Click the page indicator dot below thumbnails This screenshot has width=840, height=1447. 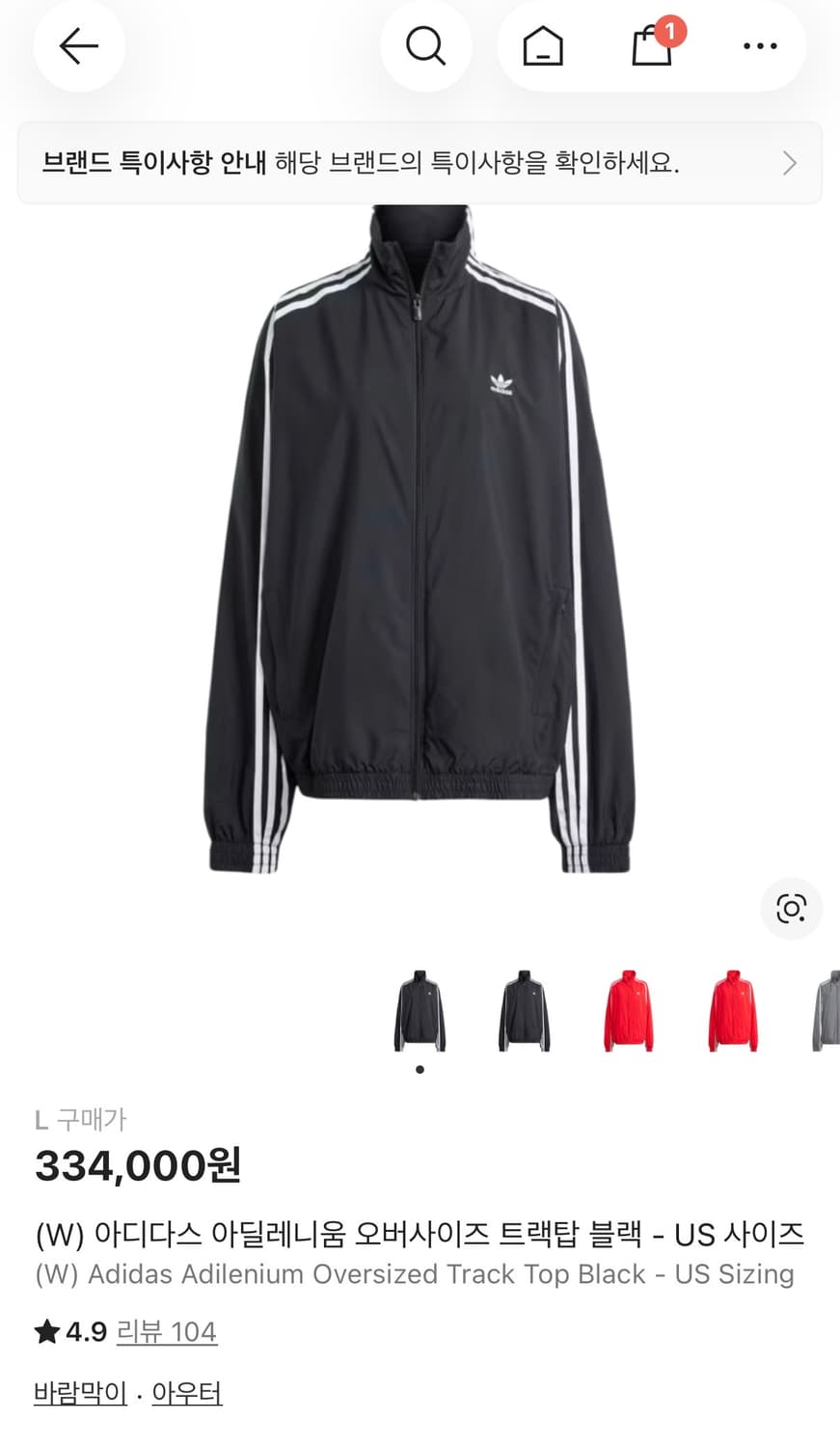420,1069
